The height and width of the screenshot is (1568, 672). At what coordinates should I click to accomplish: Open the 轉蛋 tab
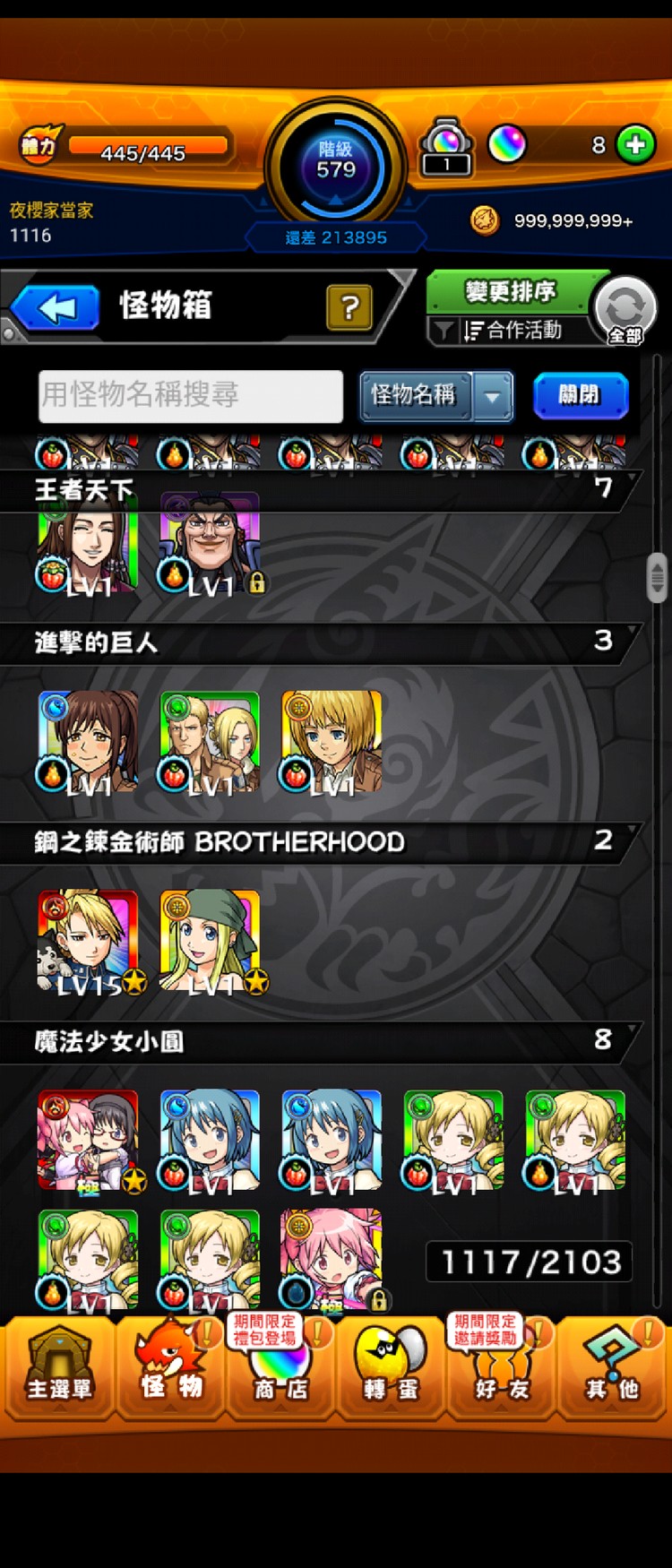point(391,1368)
